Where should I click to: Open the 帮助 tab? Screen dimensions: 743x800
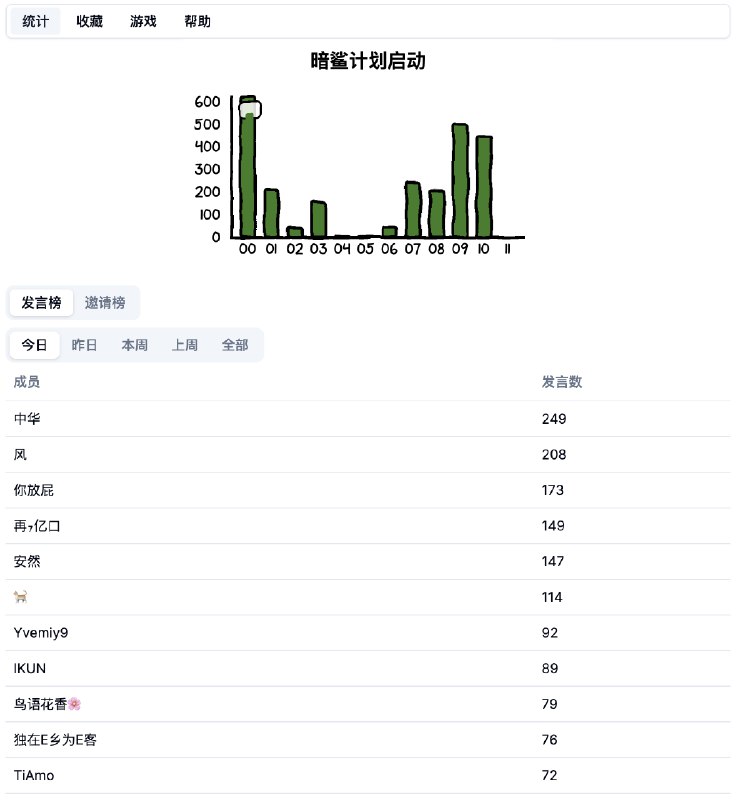[197, 21]
